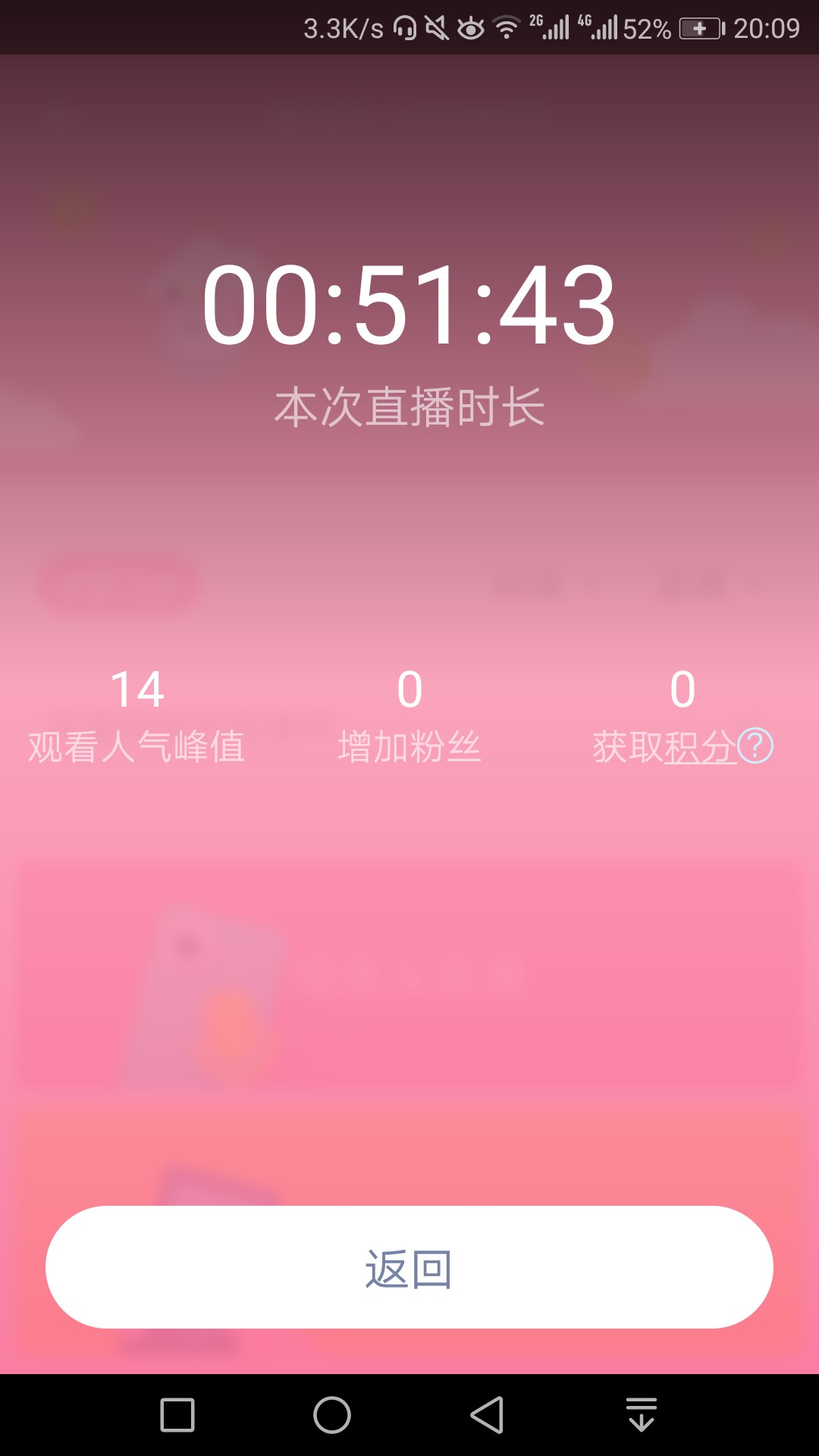Open the 积分 points help link
819x1456 pixels.
click(719, 747)
